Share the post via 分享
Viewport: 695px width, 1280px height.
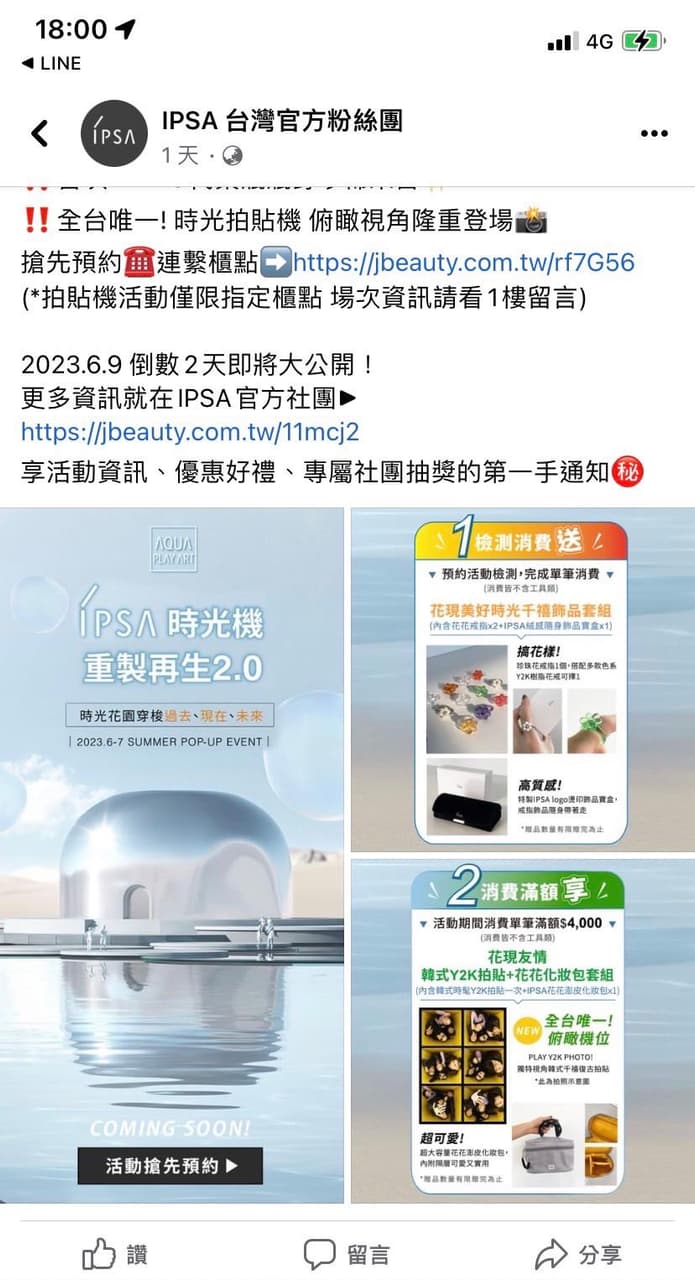(578, 1253)
